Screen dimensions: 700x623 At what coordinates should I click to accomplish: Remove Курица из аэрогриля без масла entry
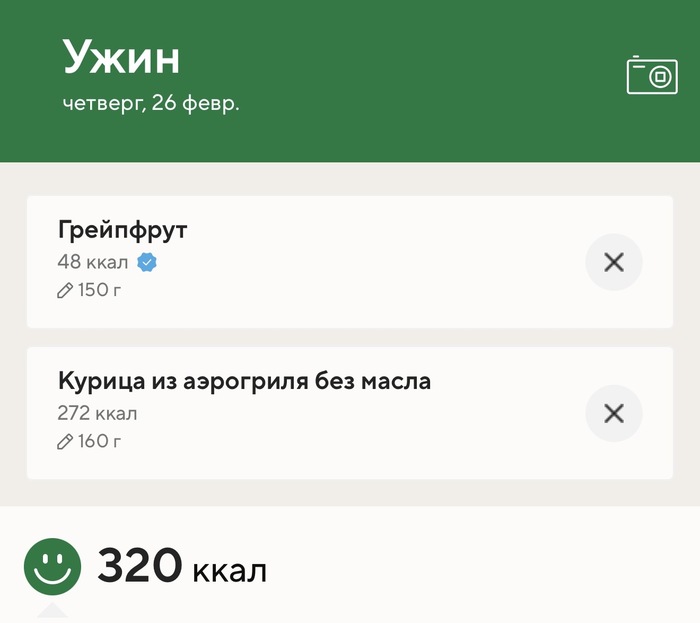[x=613, y=413]
